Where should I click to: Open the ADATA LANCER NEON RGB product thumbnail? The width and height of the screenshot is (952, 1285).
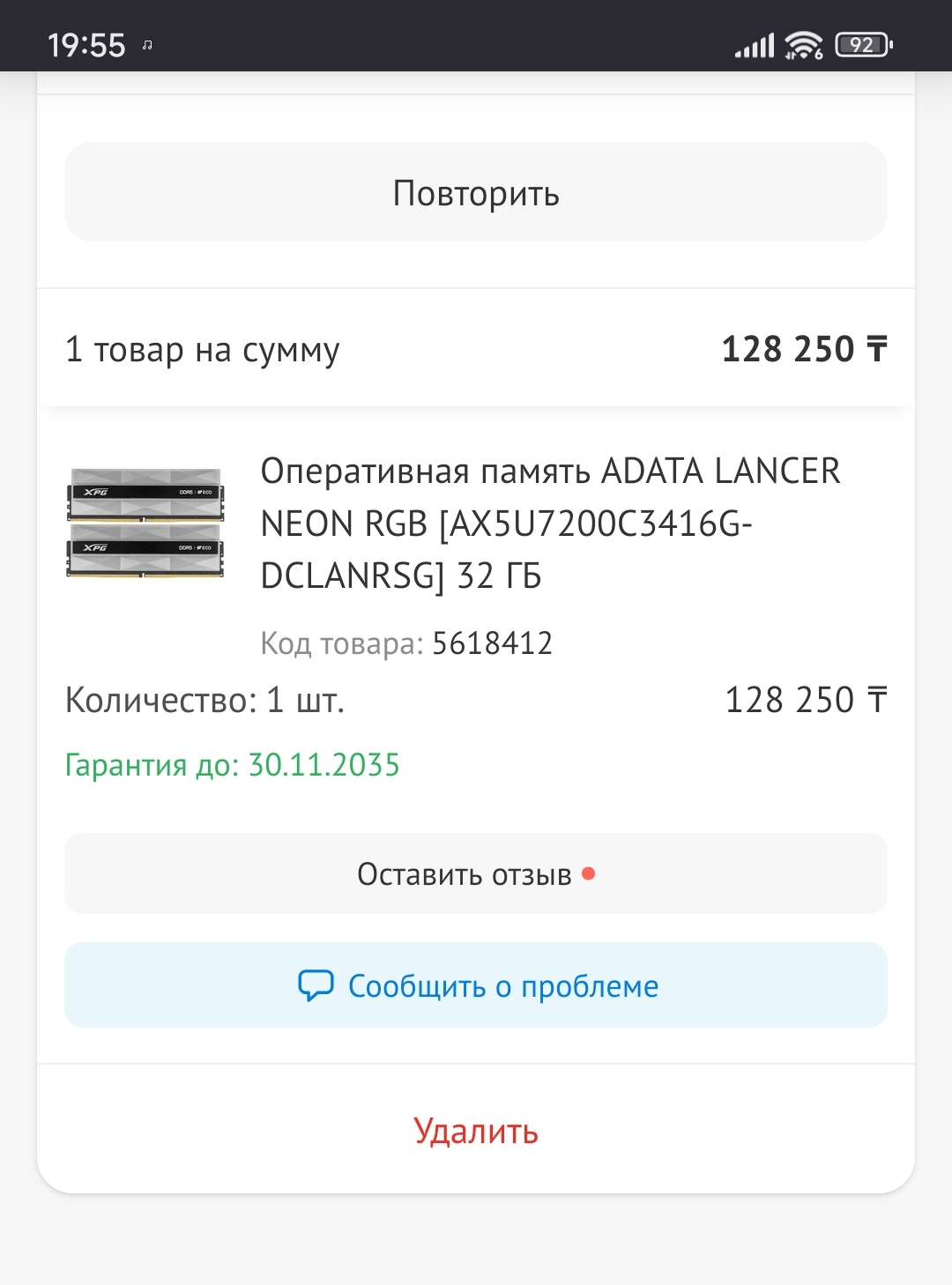[x=145, y=523]
